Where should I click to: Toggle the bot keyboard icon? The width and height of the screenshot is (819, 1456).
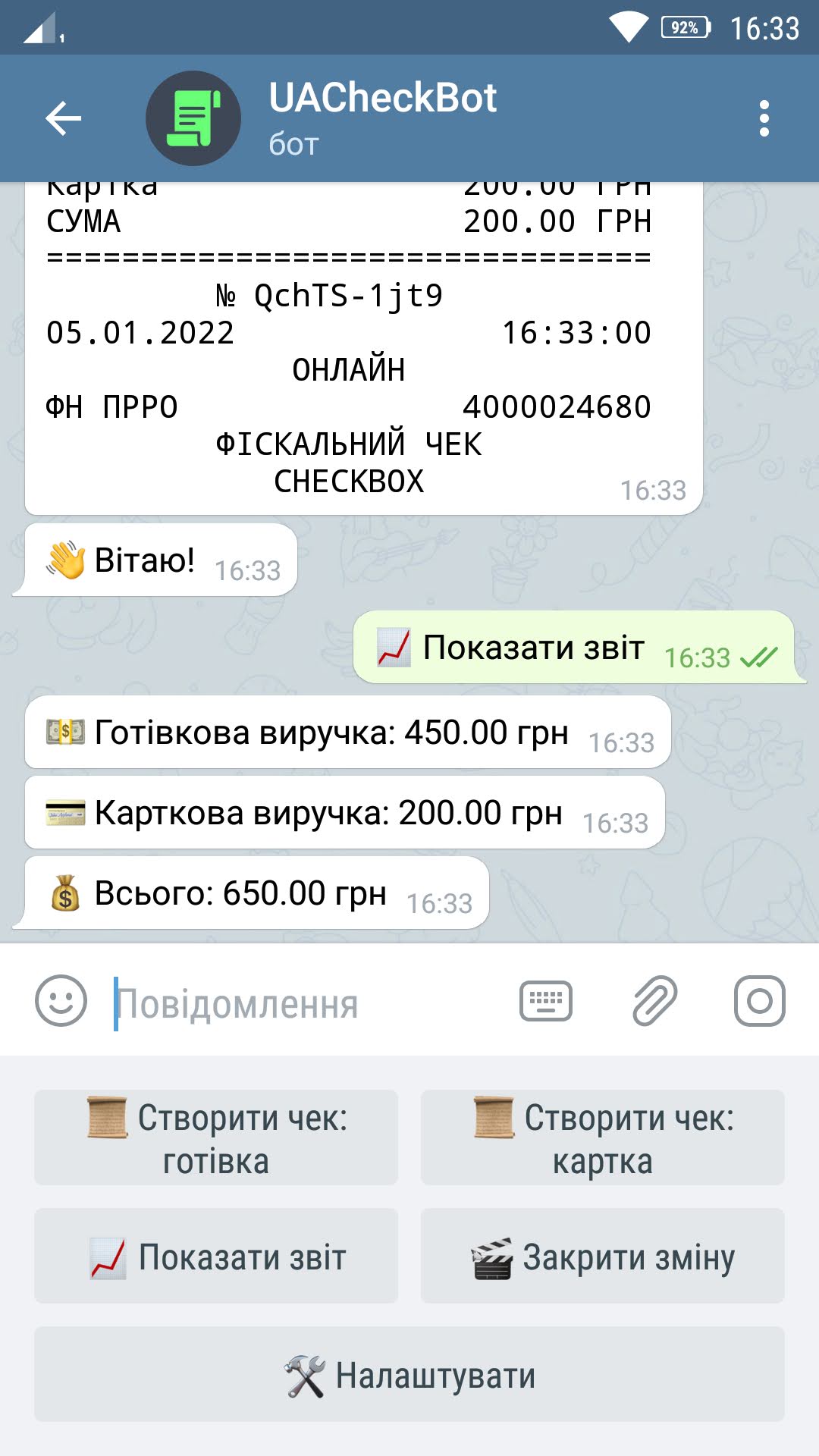pos(546,1001)
